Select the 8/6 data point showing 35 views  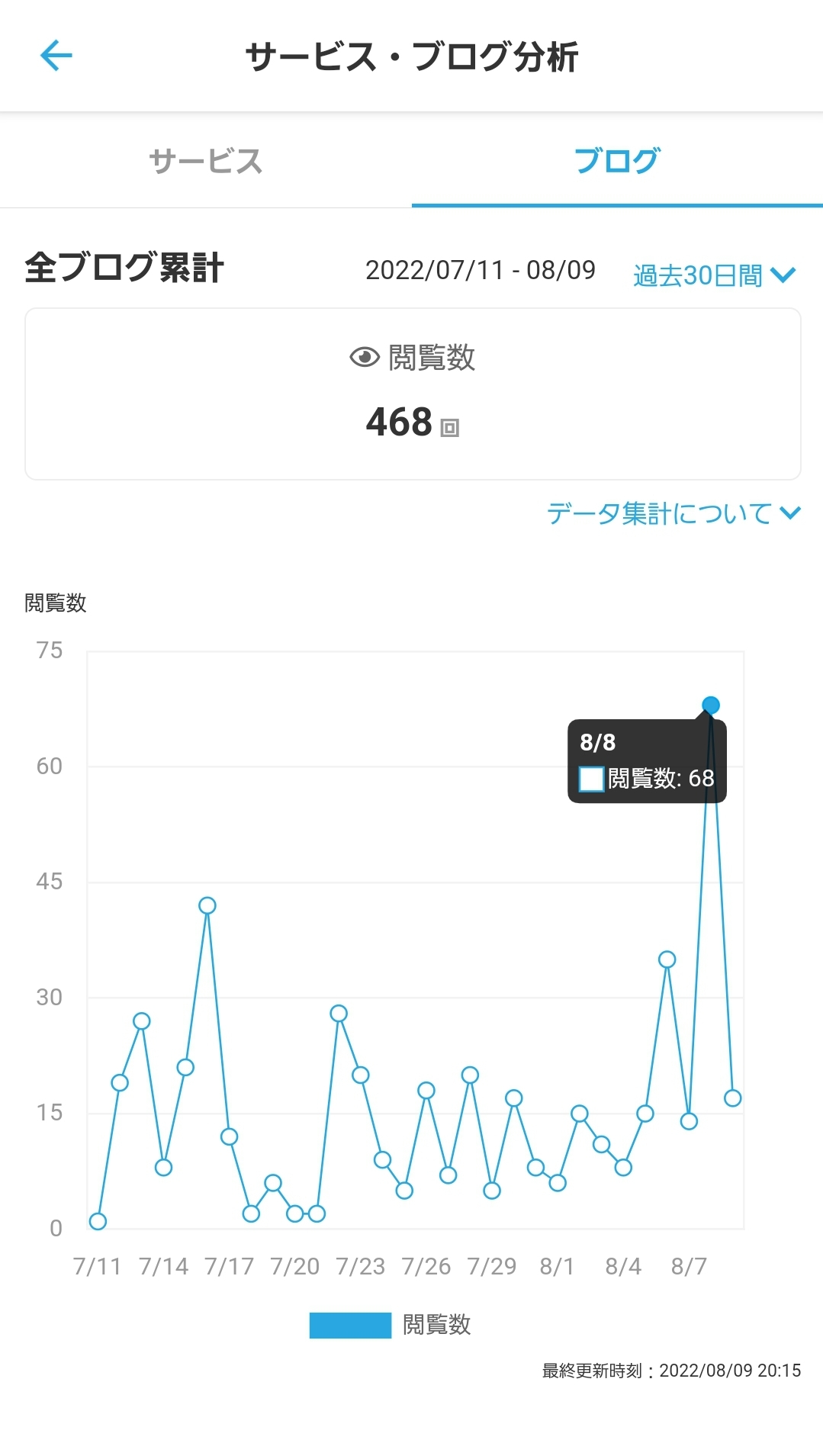(667, 959)
